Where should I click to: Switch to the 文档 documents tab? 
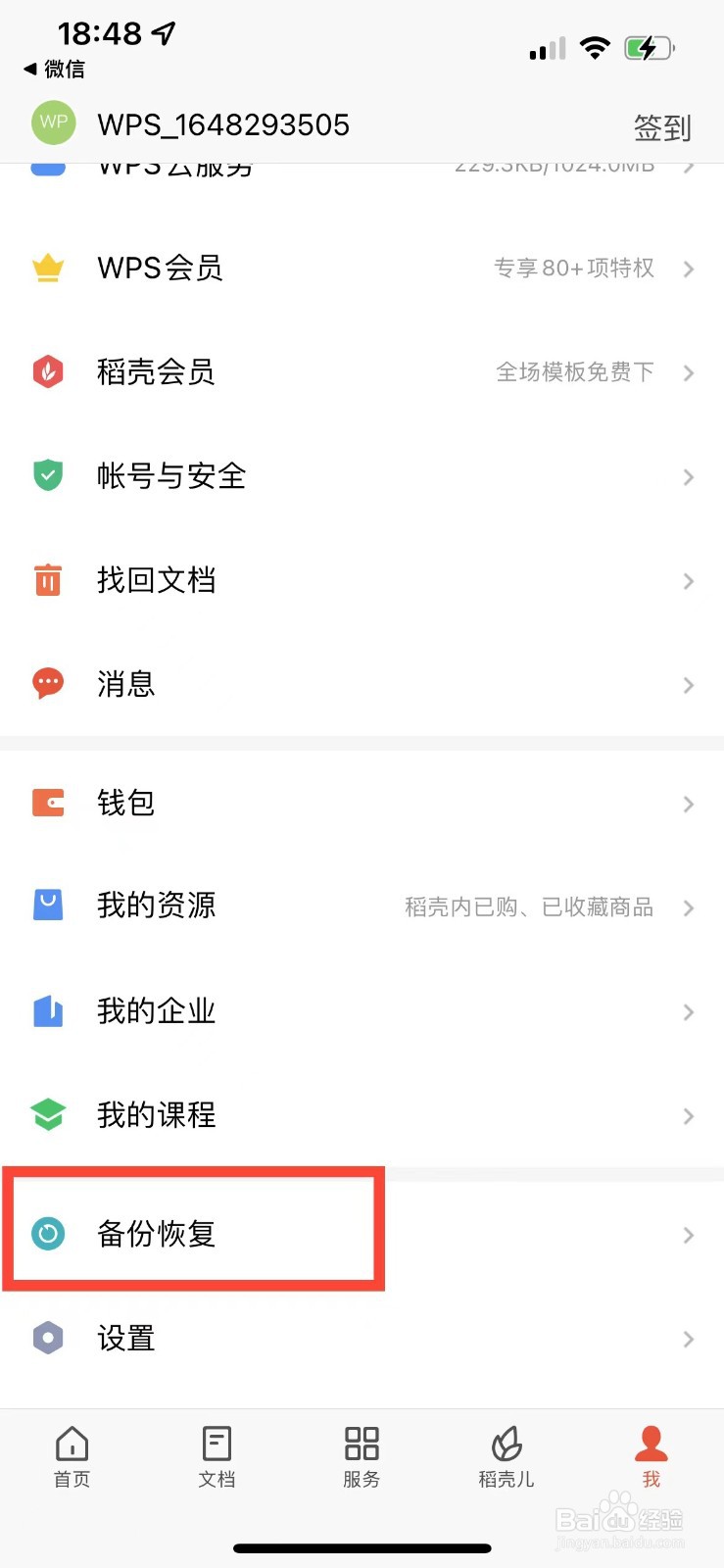[x=217, y=1457]
